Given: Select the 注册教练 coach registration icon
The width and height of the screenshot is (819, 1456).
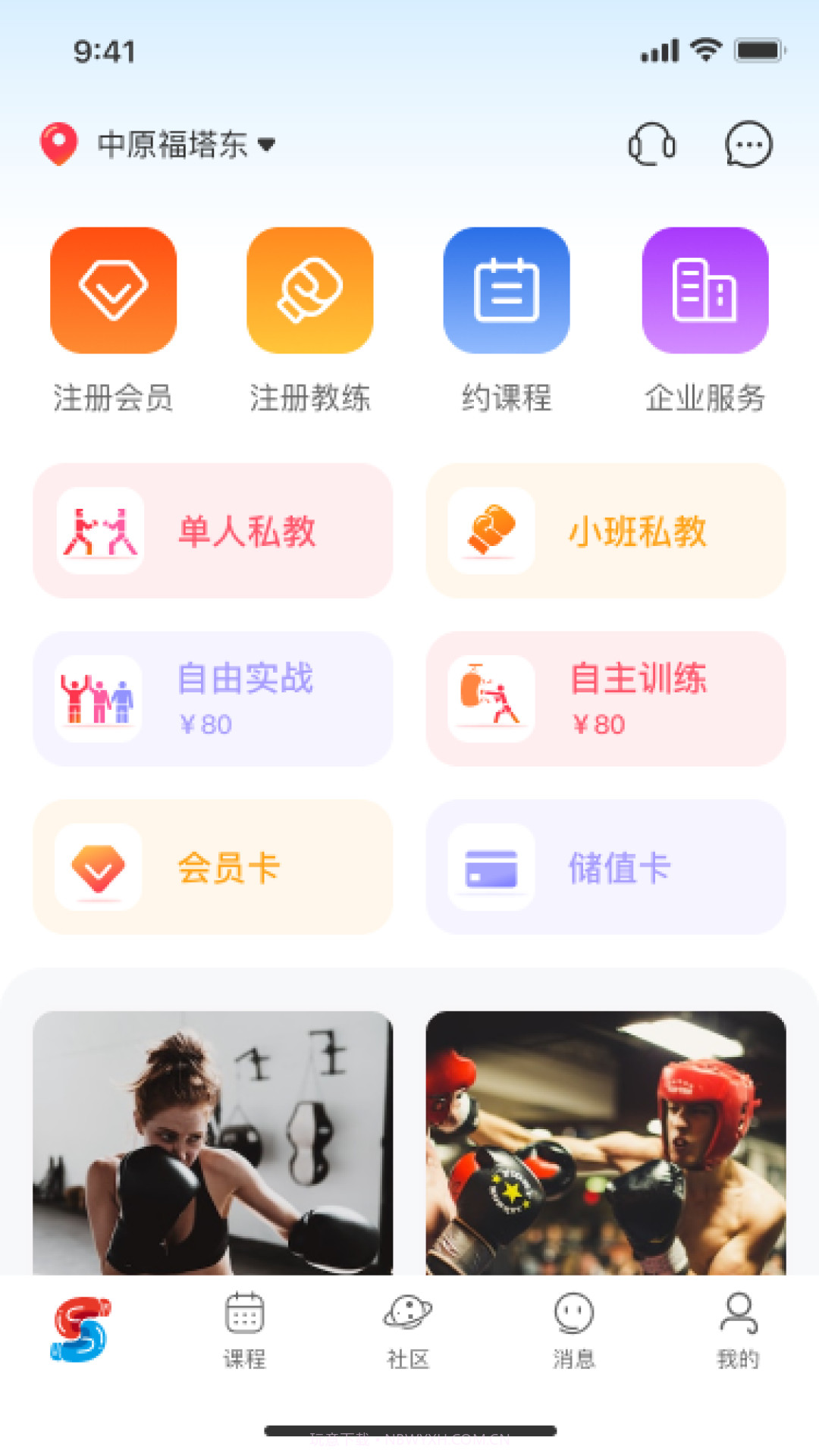Looking at the screenshot, I should [x=309, y=292].
